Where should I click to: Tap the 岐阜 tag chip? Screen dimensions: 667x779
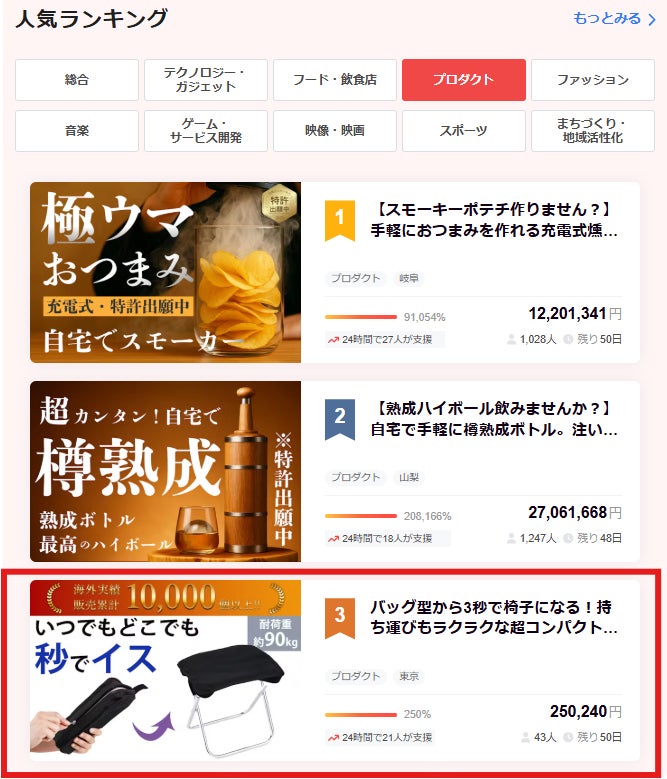[x=410, y=278]
